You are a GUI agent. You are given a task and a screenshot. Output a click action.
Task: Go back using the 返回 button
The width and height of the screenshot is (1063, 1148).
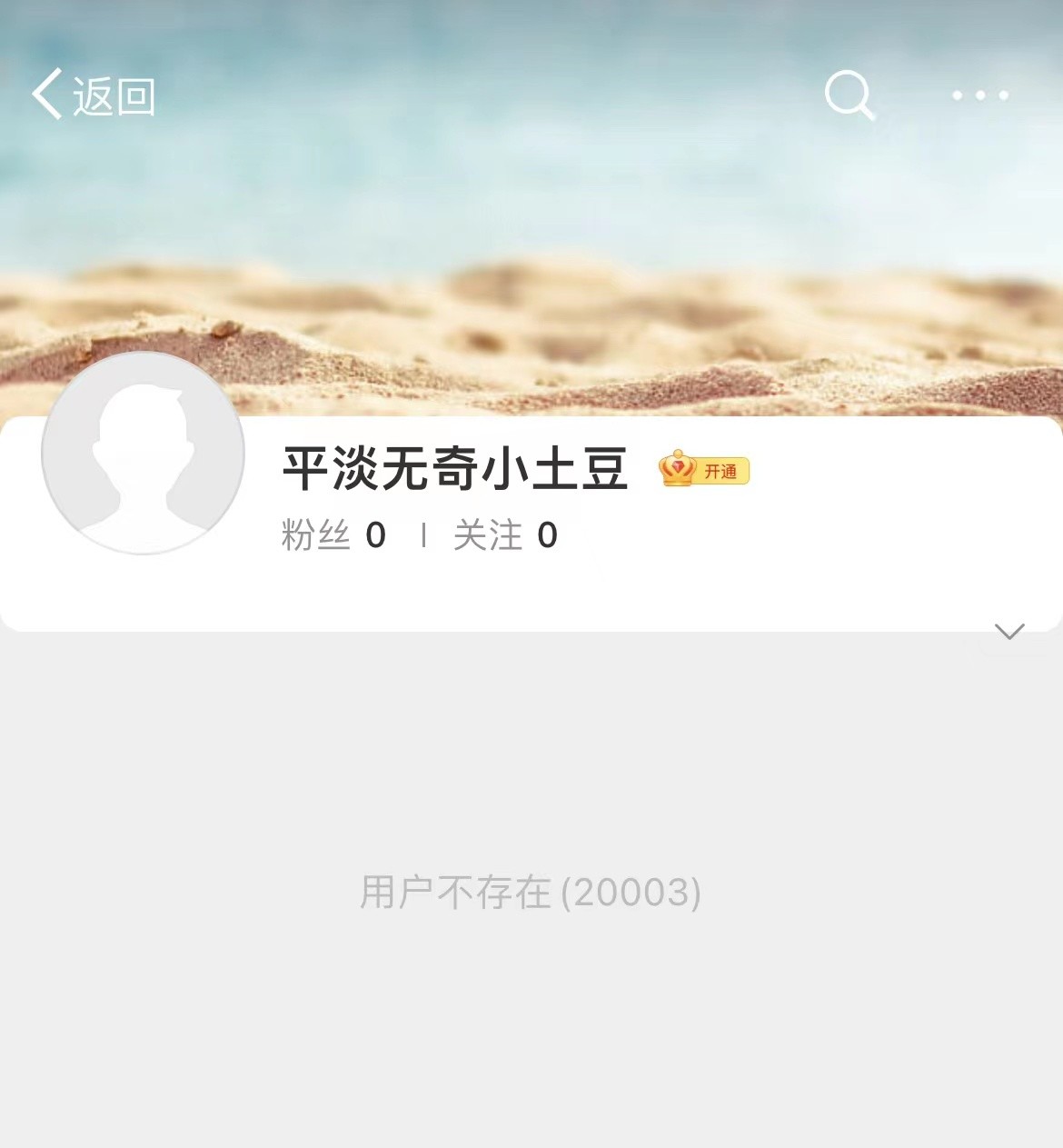click(94, 95)
